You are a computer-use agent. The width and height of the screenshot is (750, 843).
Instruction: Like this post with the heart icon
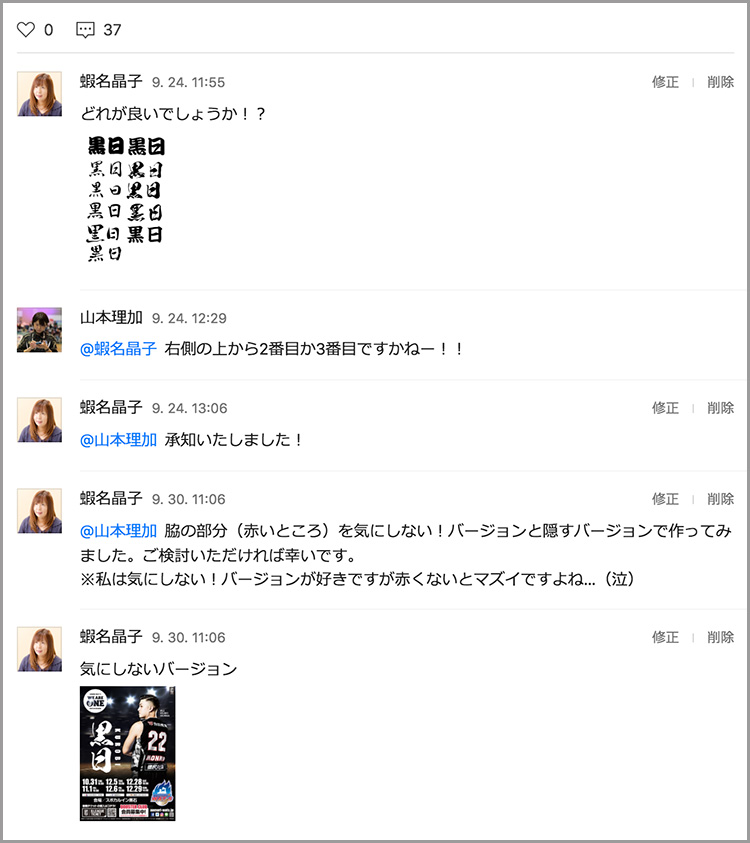click(x=26, y=30)
